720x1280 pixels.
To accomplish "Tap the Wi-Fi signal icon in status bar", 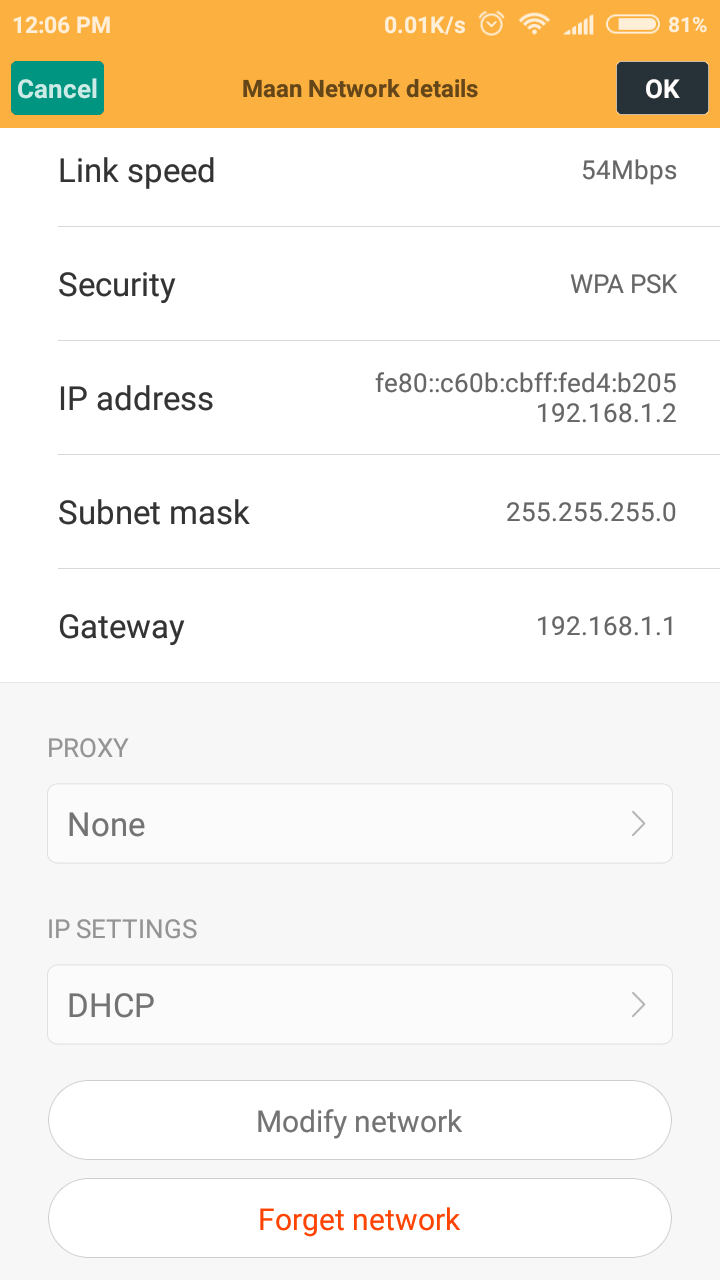I will [534, 23].
